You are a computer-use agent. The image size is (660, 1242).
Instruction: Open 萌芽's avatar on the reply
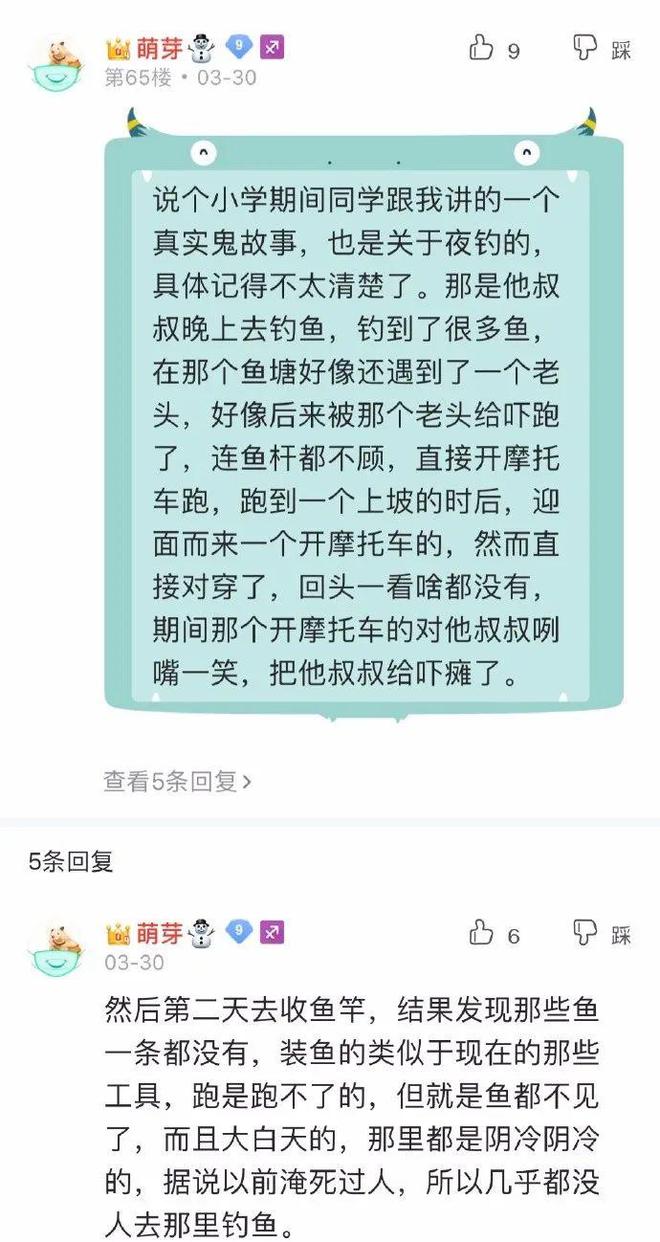point(57,948)
